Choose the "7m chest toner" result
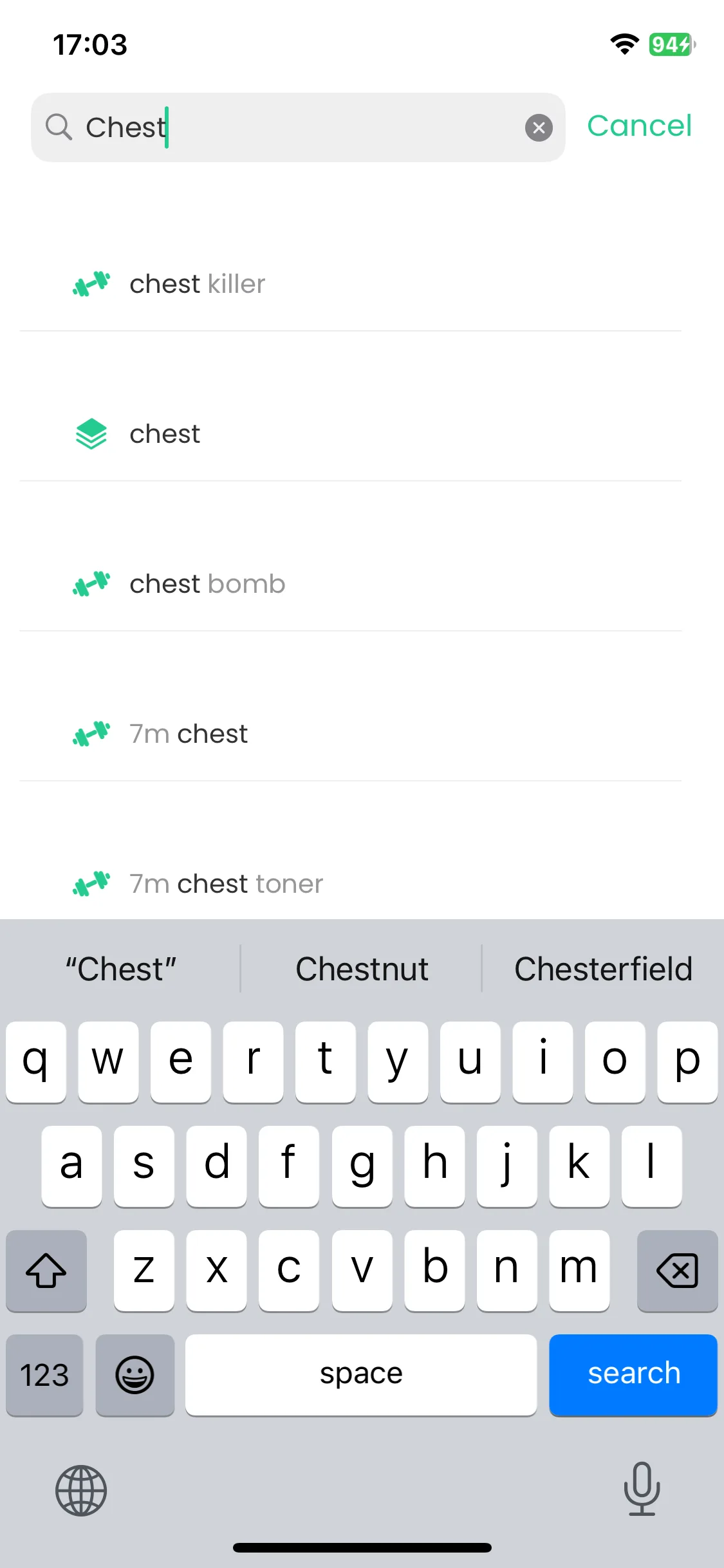724x1568 pixels. [226, 884]
